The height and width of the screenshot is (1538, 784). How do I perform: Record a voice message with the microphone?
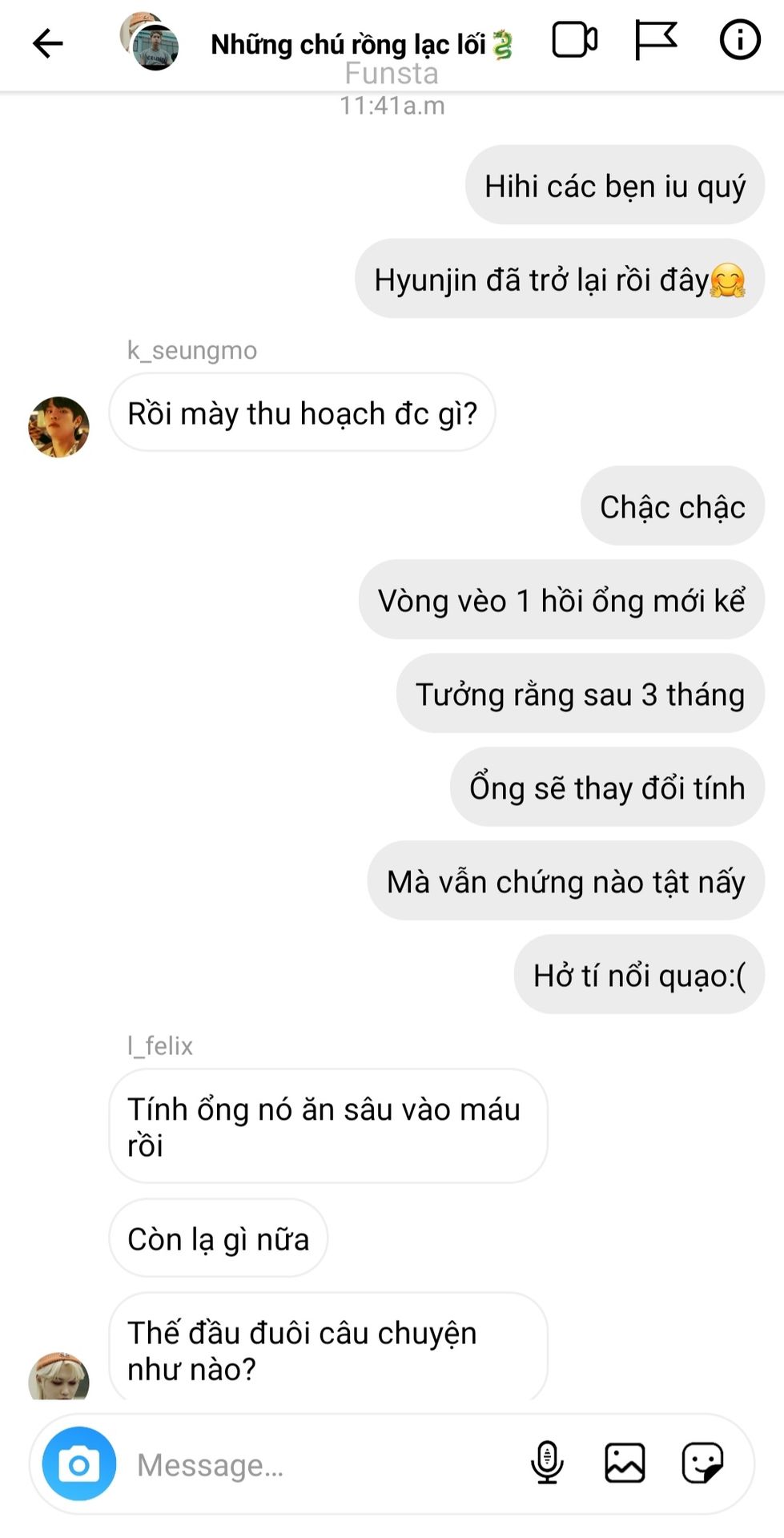tap(547, 1463)
